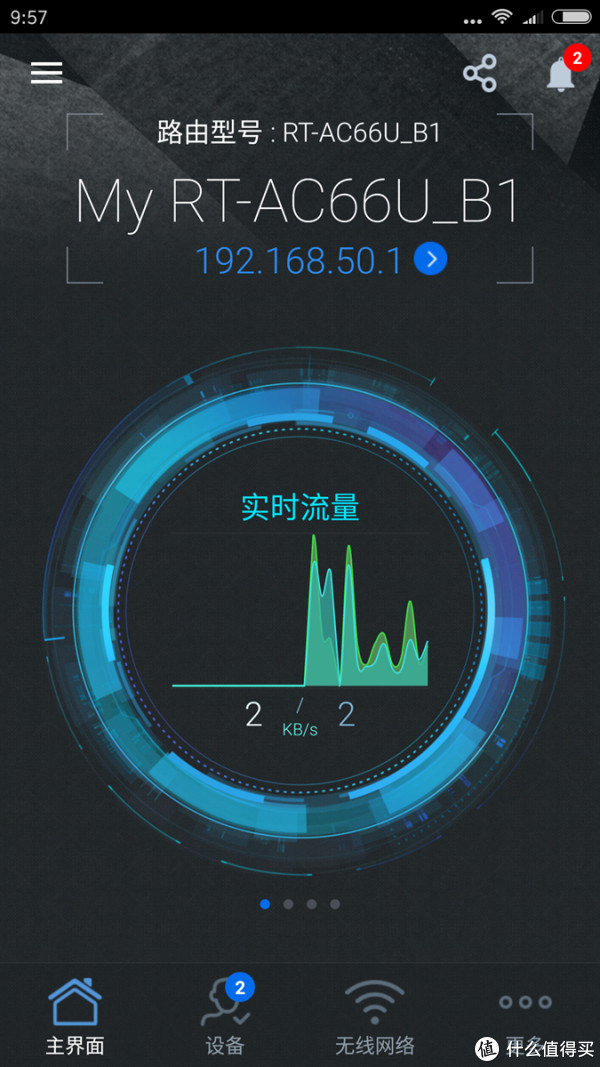Open the hamburger menu
Viewport: 600px width, 1067px height.
point(47,73)
